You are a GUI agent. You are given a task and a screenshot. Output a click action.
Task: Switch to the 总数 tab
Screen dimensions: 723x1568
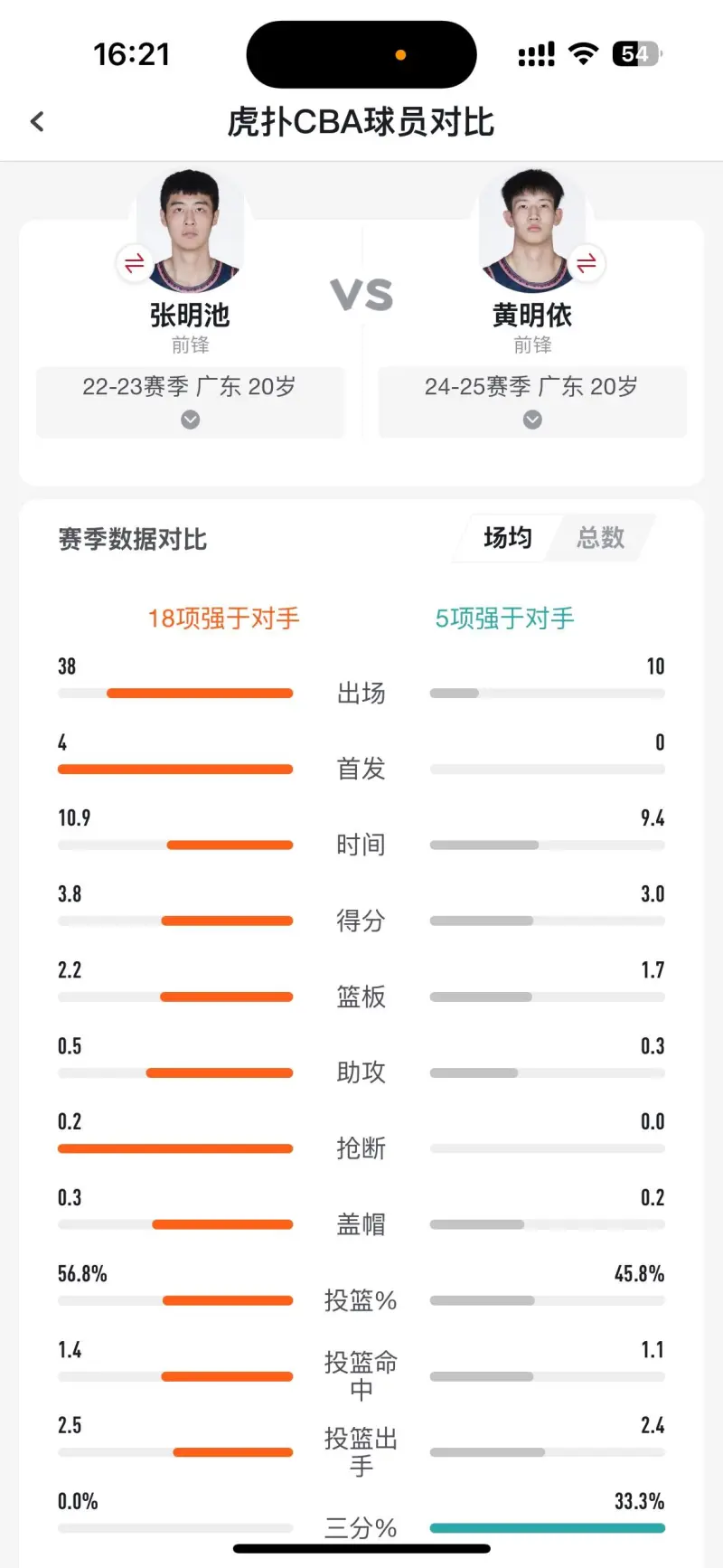pyautogui.click(x=601, y=538)
